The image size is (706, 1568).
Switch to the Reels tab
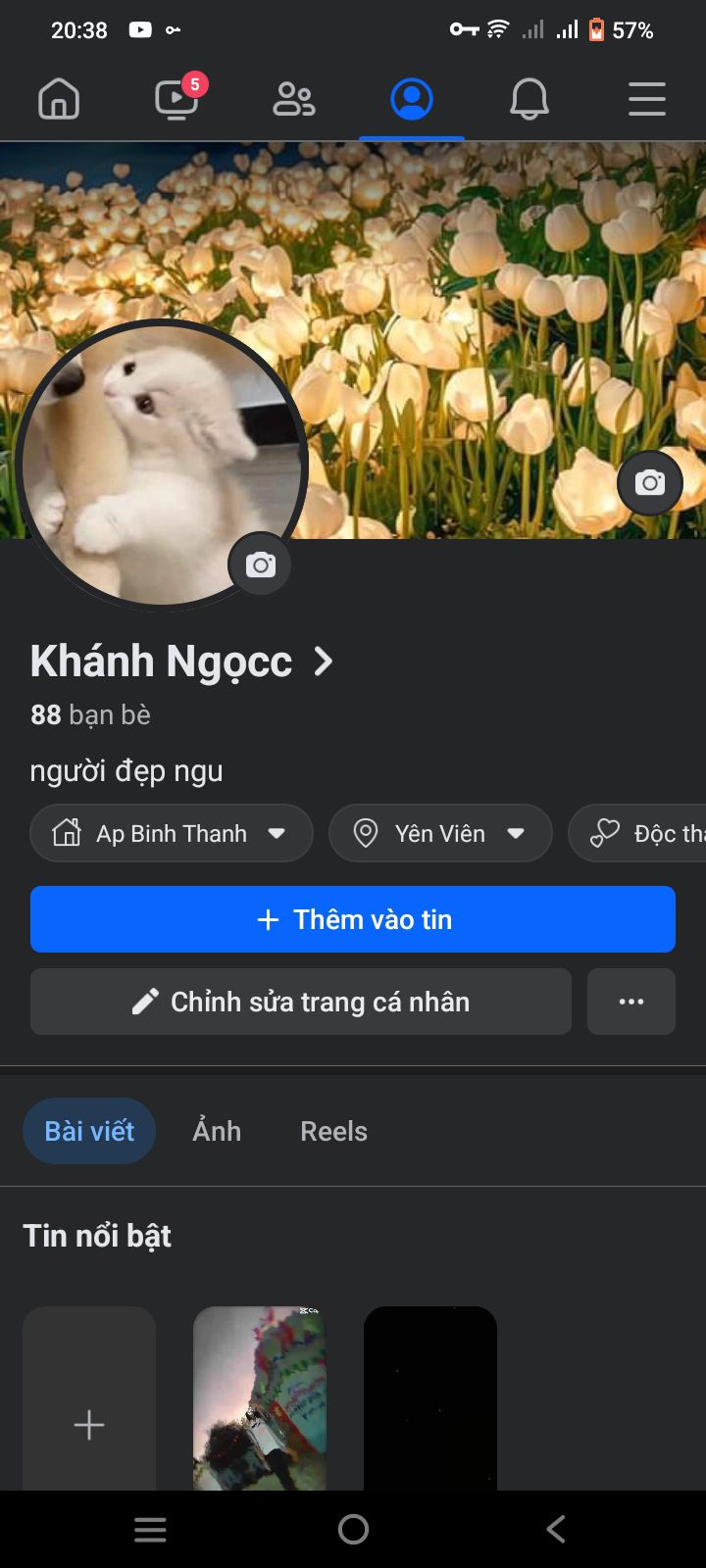point(333,1131)
